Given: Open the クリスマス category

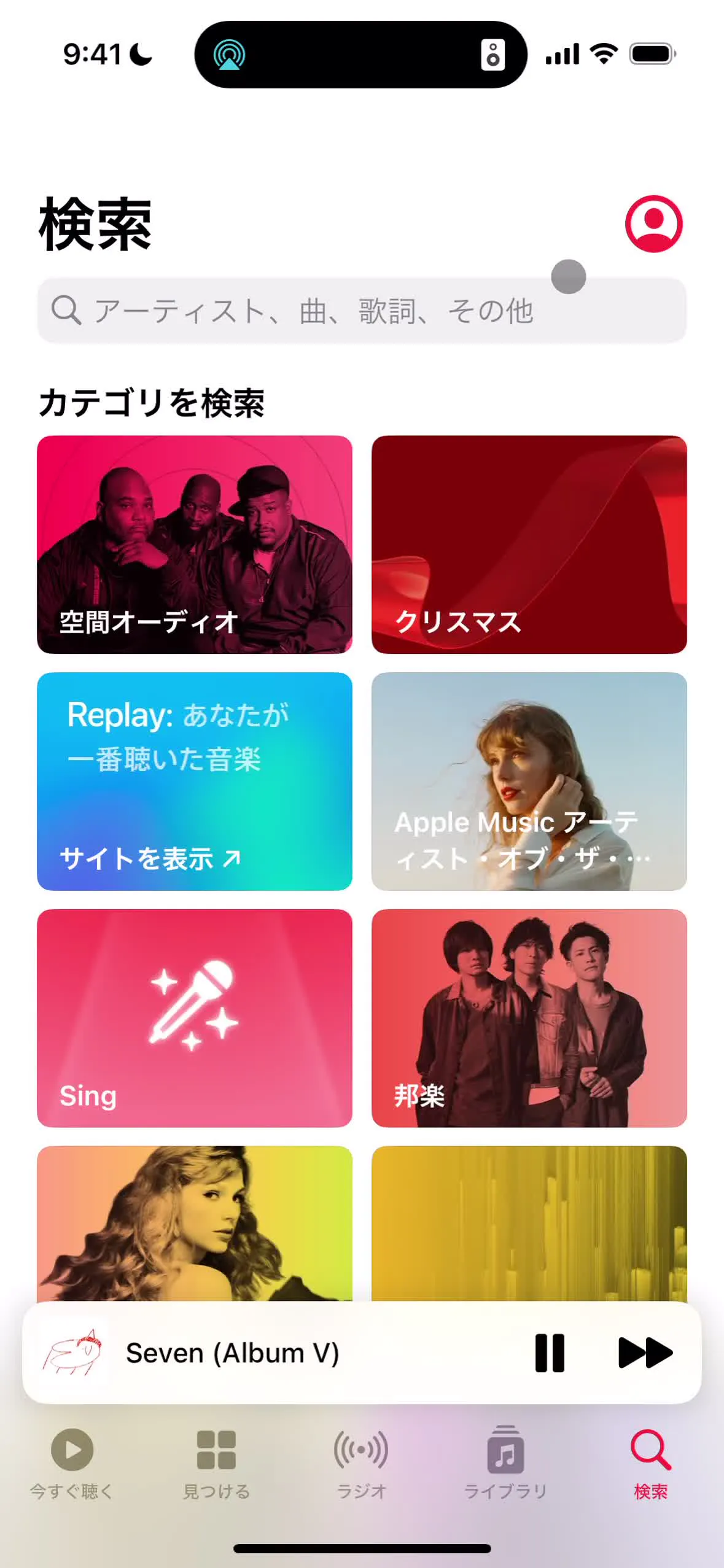Looking at the screenshot, I should pos(529,544).
